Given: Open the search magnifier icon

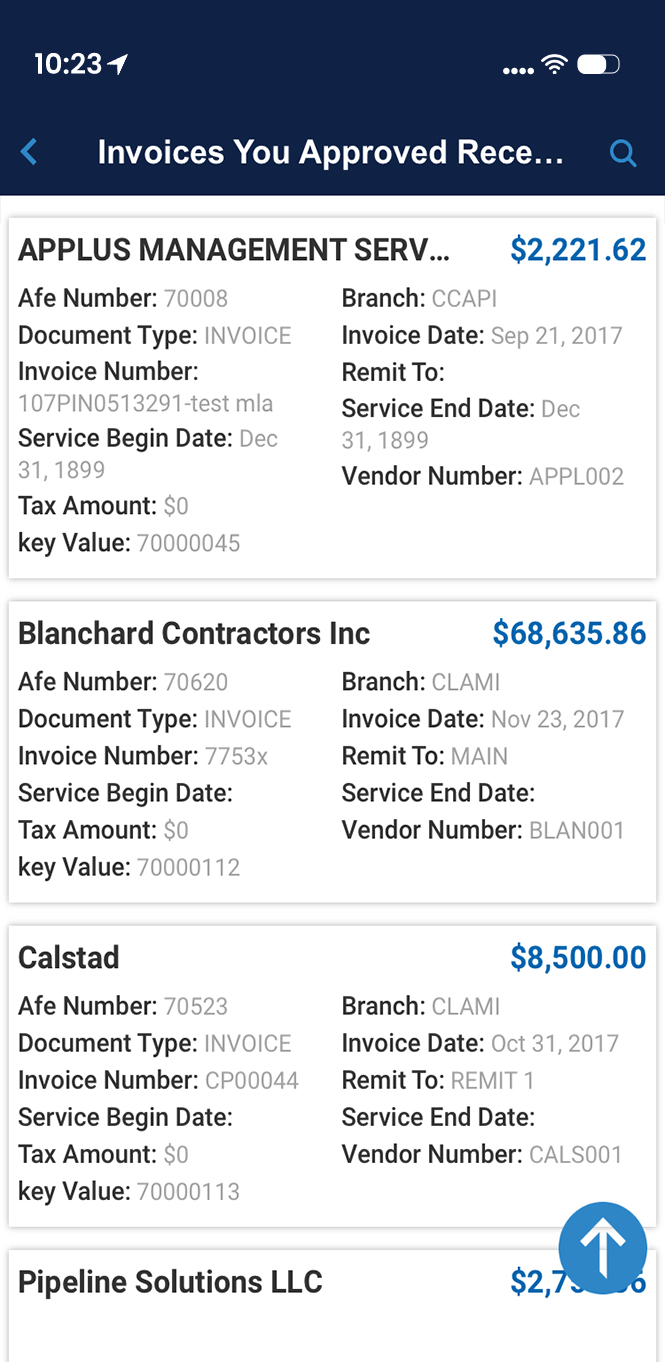Looking at the screenshot, I should pyautogui.click(x=623, y=153).
